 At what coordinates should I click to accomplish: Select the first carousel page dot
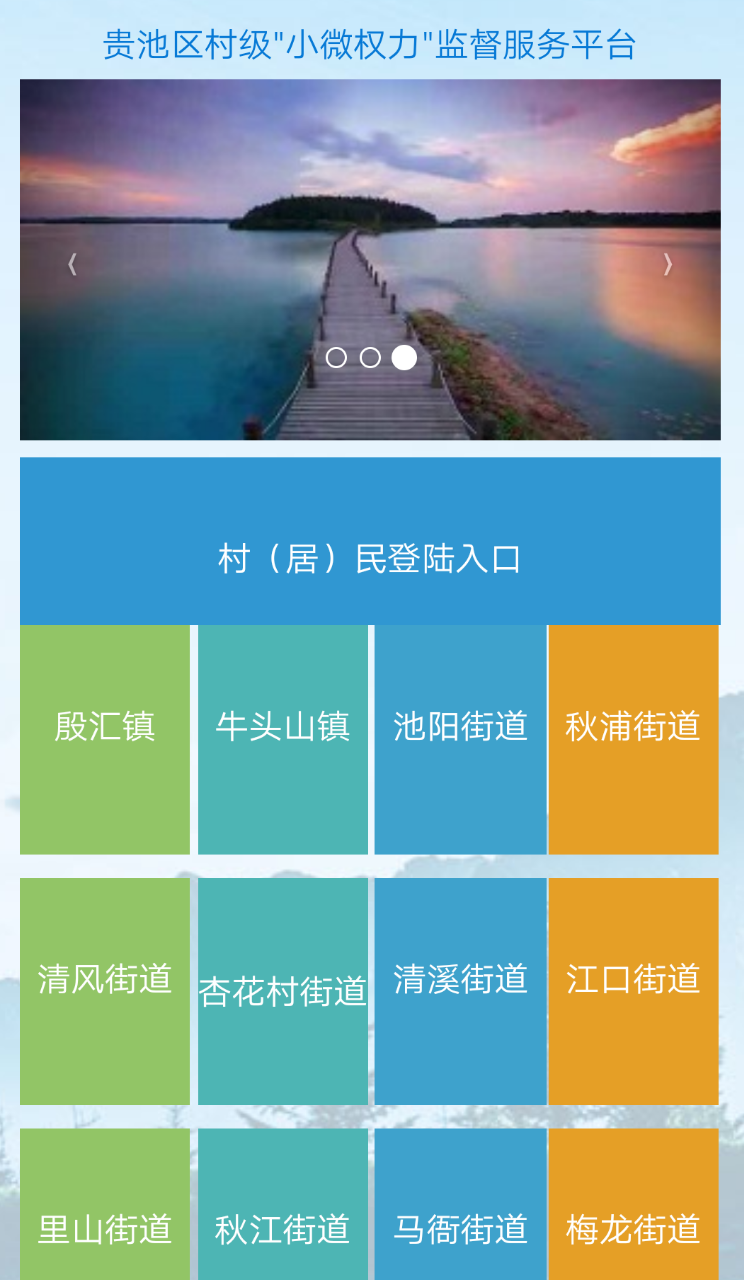[336, 357]
